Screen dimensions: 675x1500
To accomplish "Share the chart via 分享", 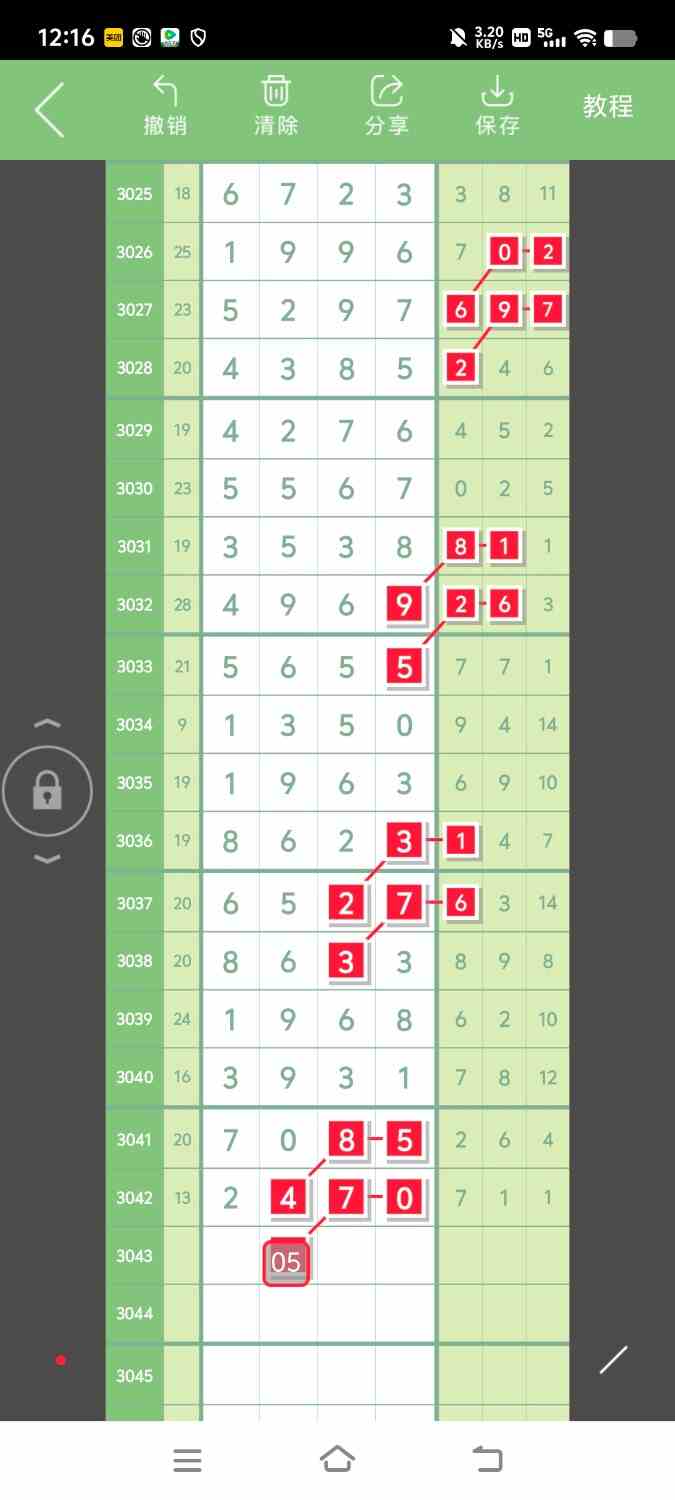I will point(387,106).
